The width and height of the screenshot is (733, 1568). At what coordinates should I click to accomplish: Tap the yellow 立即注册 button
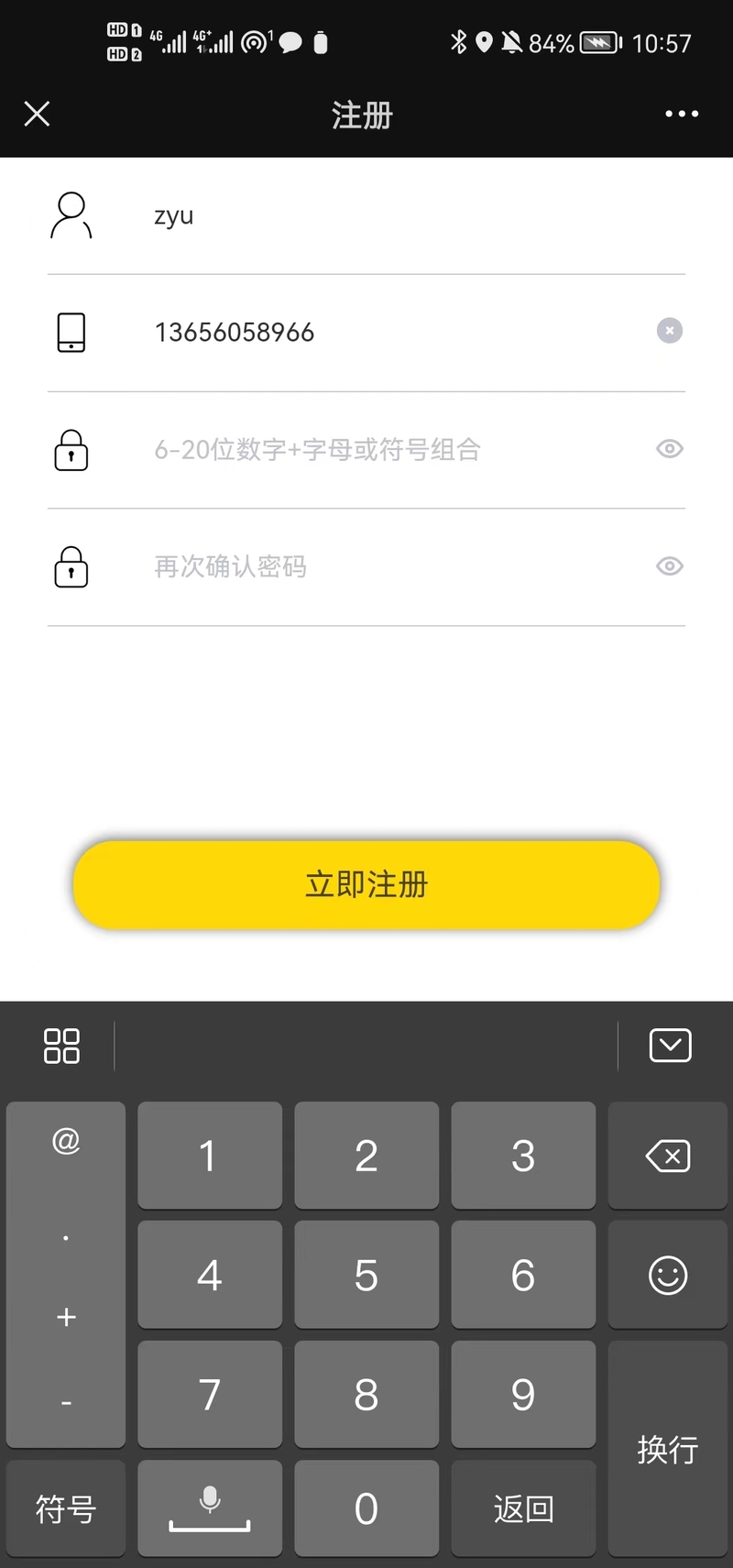tap(366, 885)
